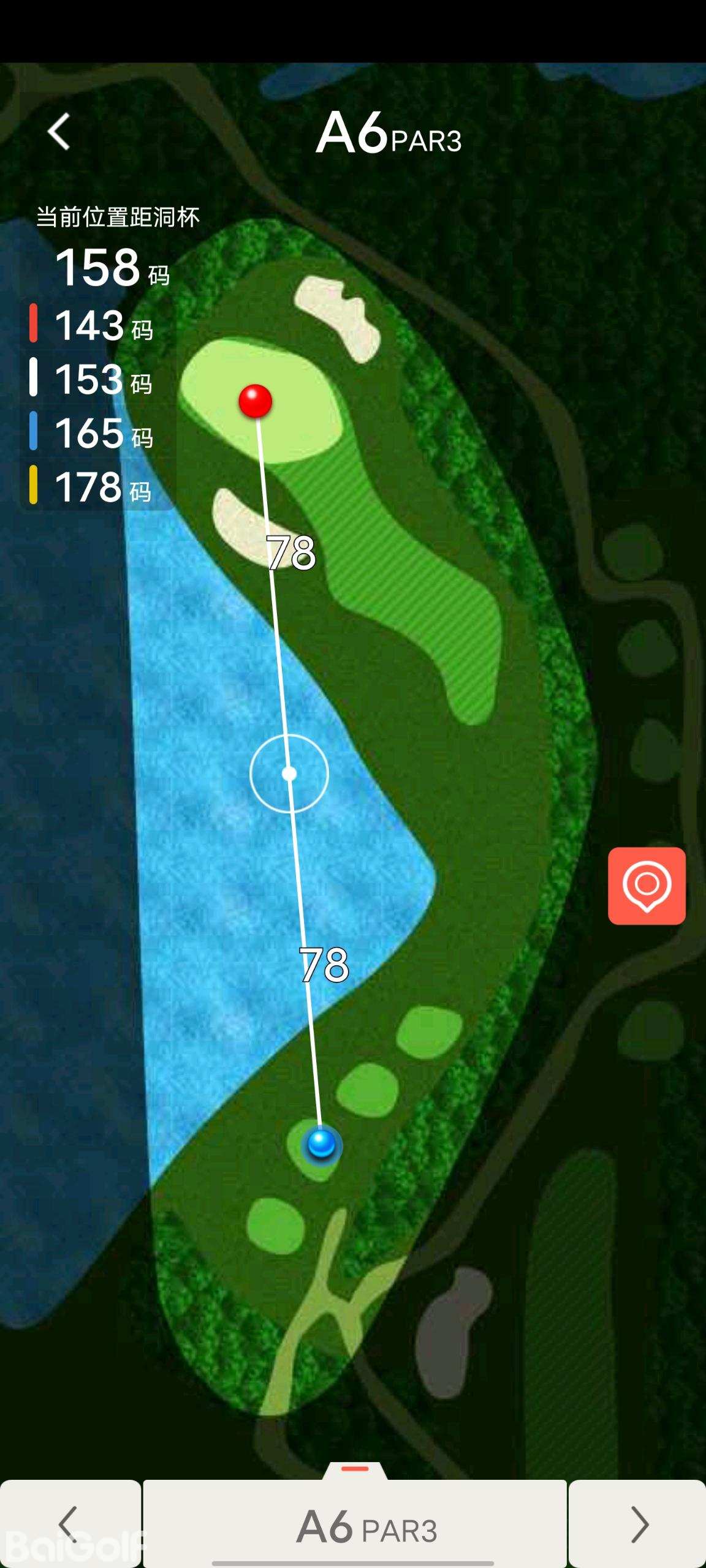The image size is (706, 1568).
Task: Go to the previous hole
Action: pos(70,1525)
